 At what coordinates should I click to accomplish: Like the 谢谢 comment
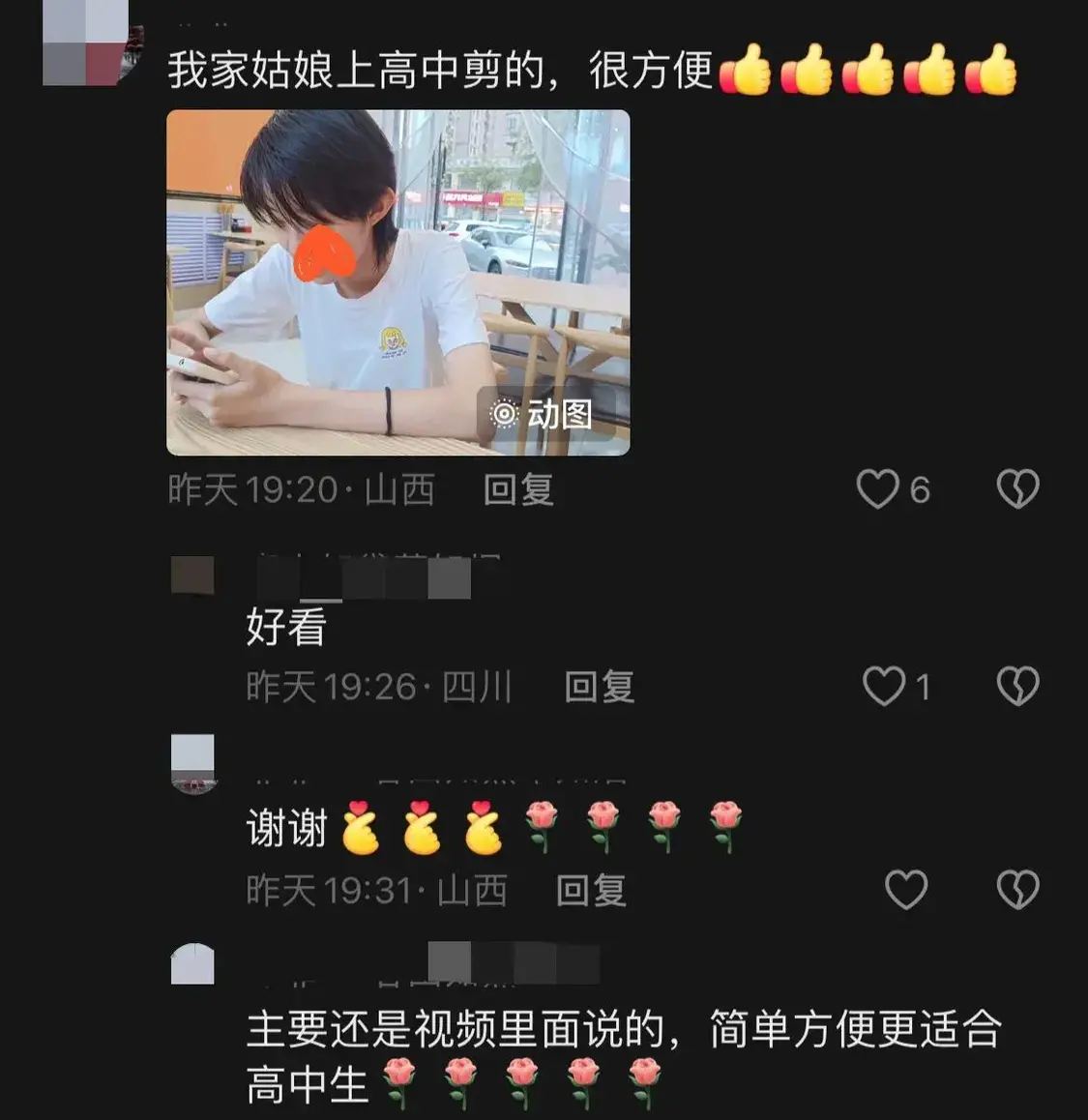pyautogui.click(x=906, y=891)
